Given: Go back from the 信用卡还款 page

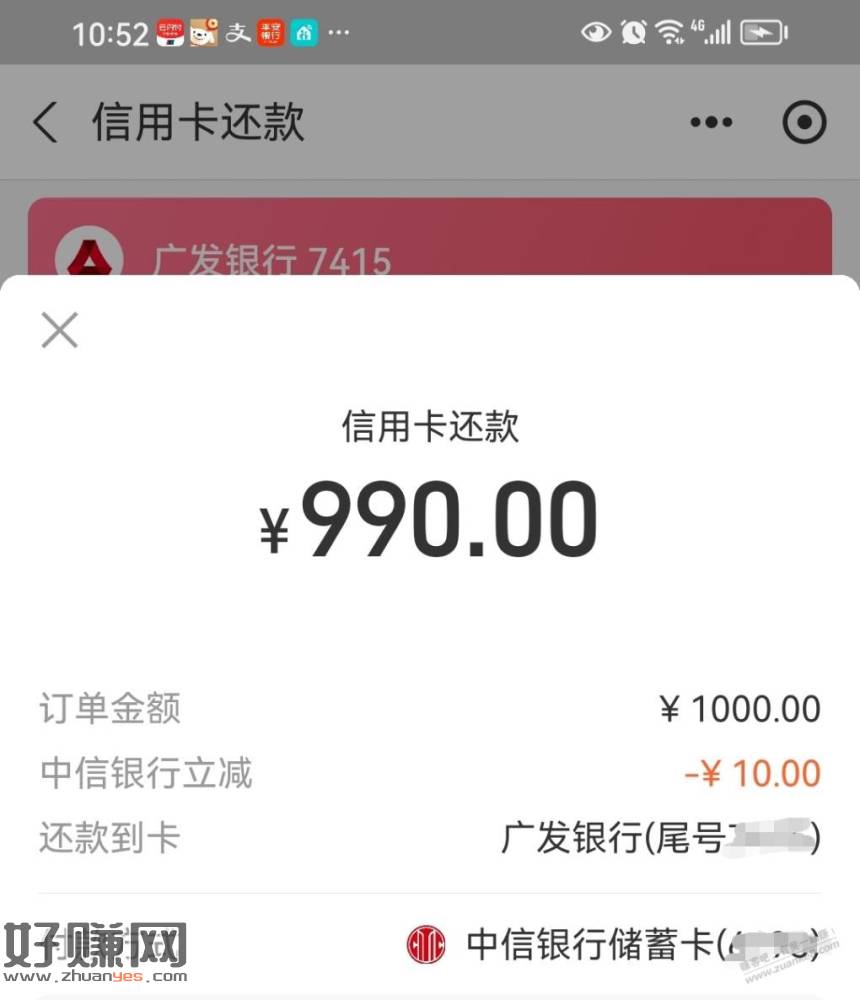Looking at the screenshot, I should (45, 123).
